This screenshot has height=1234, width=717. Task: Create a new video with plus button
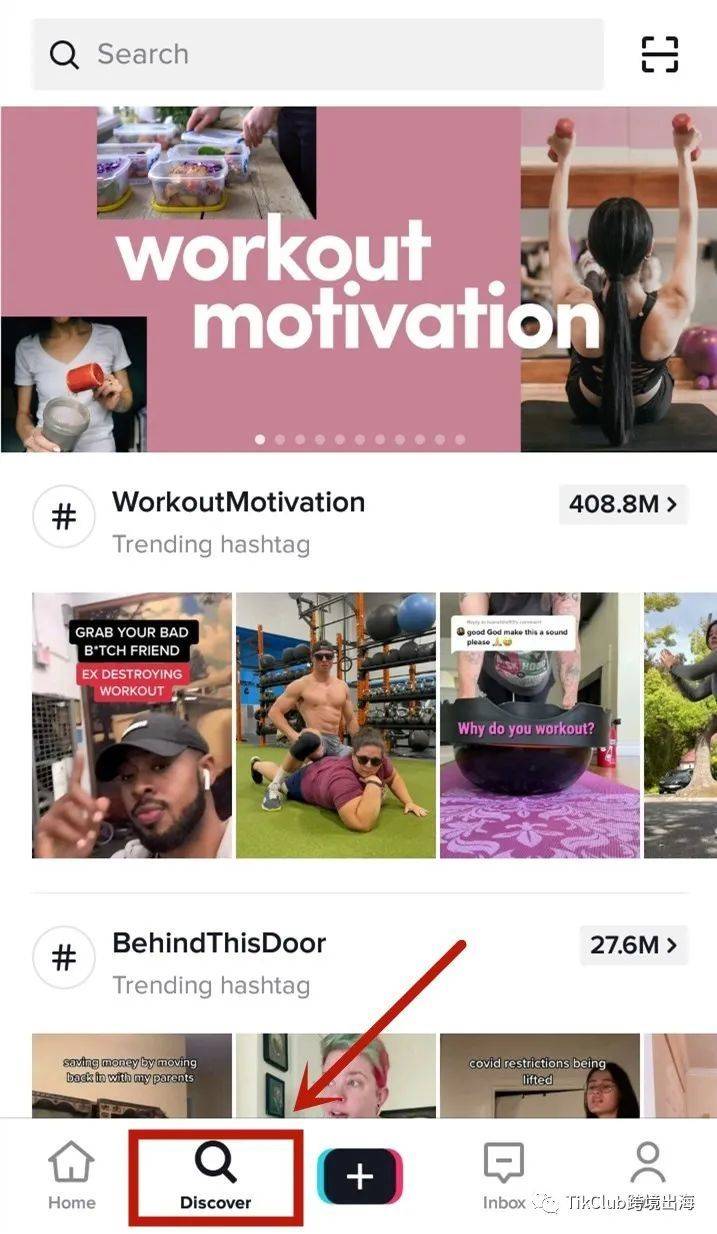coord(359,1176)
